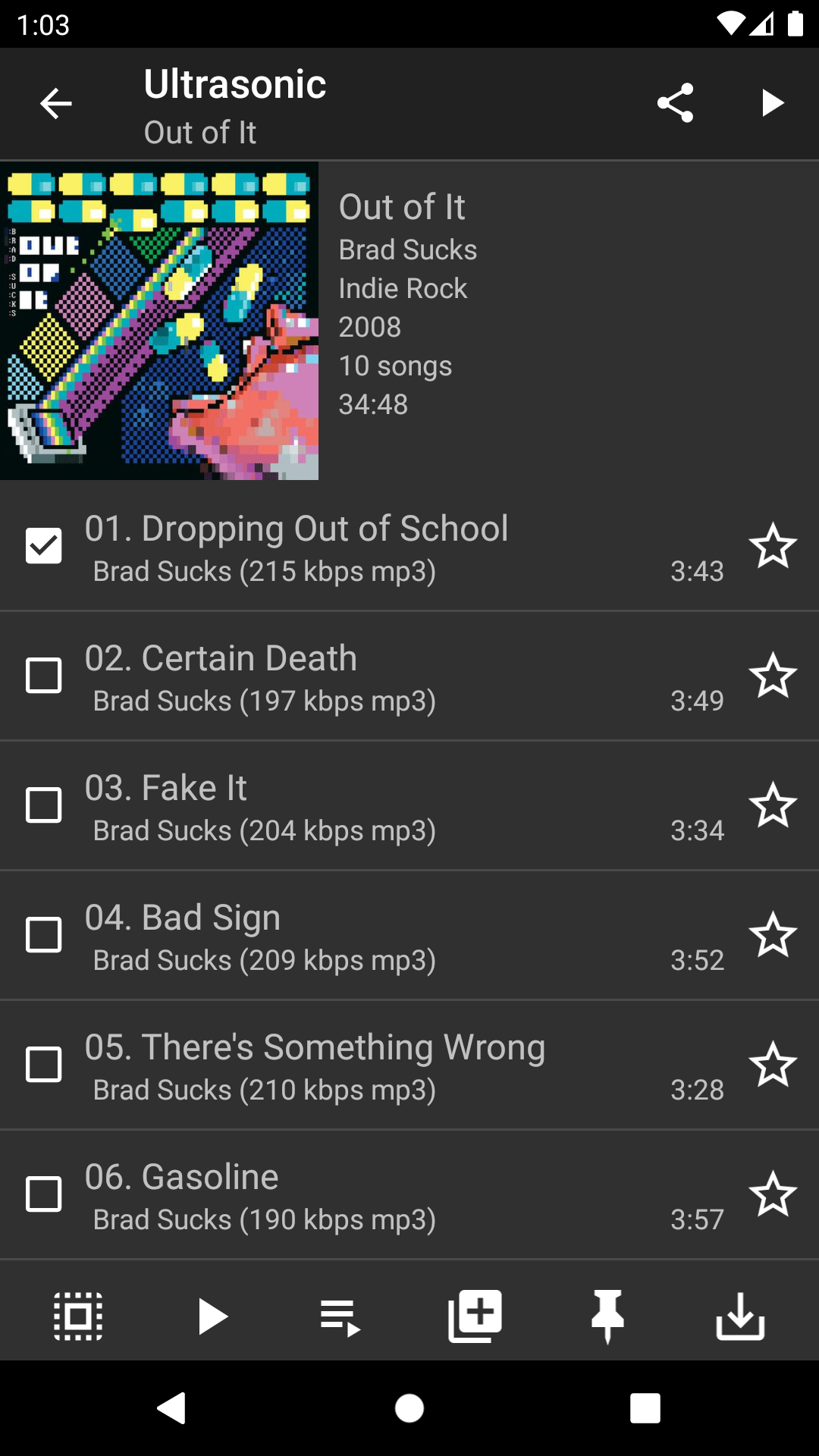Screen dimensions: 819x1456
Task: Play selected songs from bottom toolbar
Action: [212, 1316]
